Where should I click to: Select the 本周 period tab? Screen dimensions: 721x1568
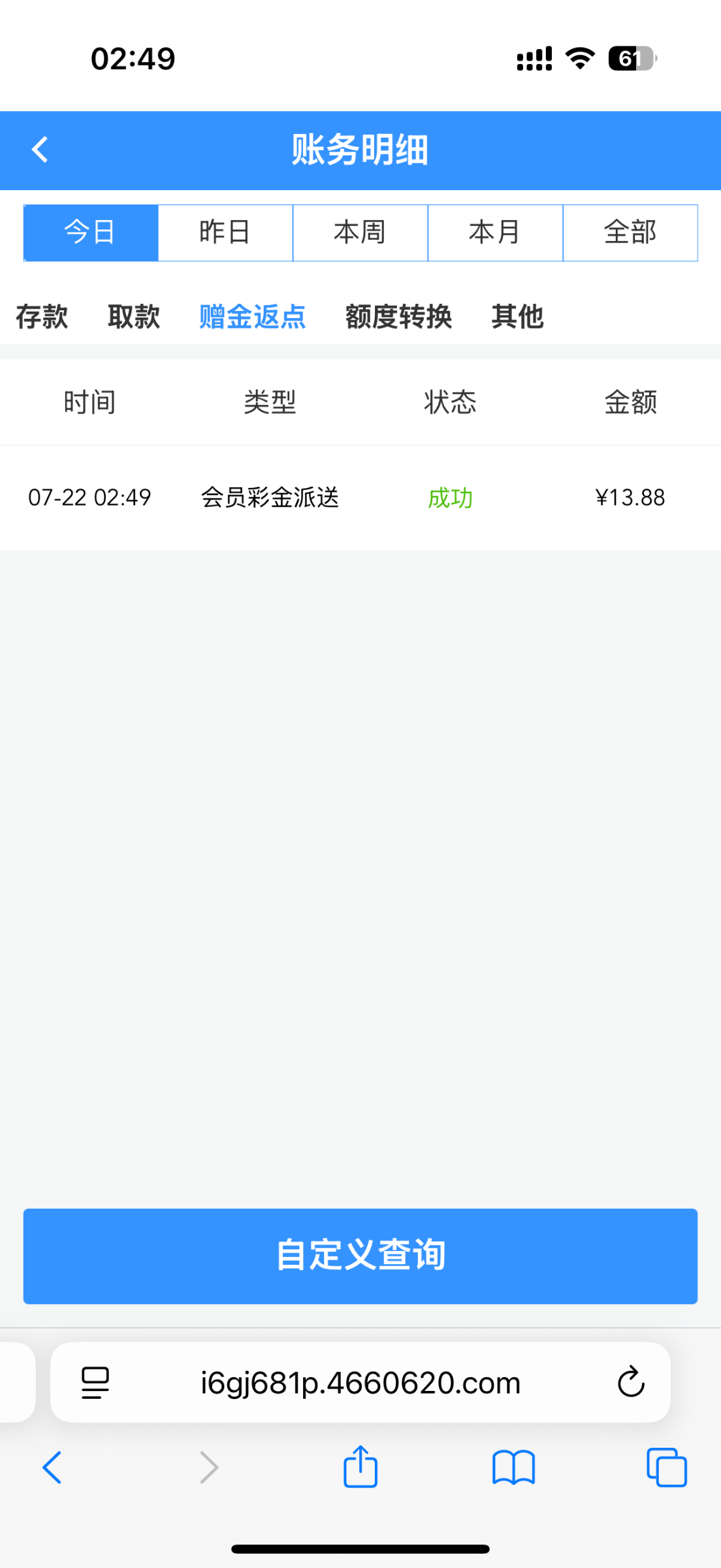click(360, 233)
